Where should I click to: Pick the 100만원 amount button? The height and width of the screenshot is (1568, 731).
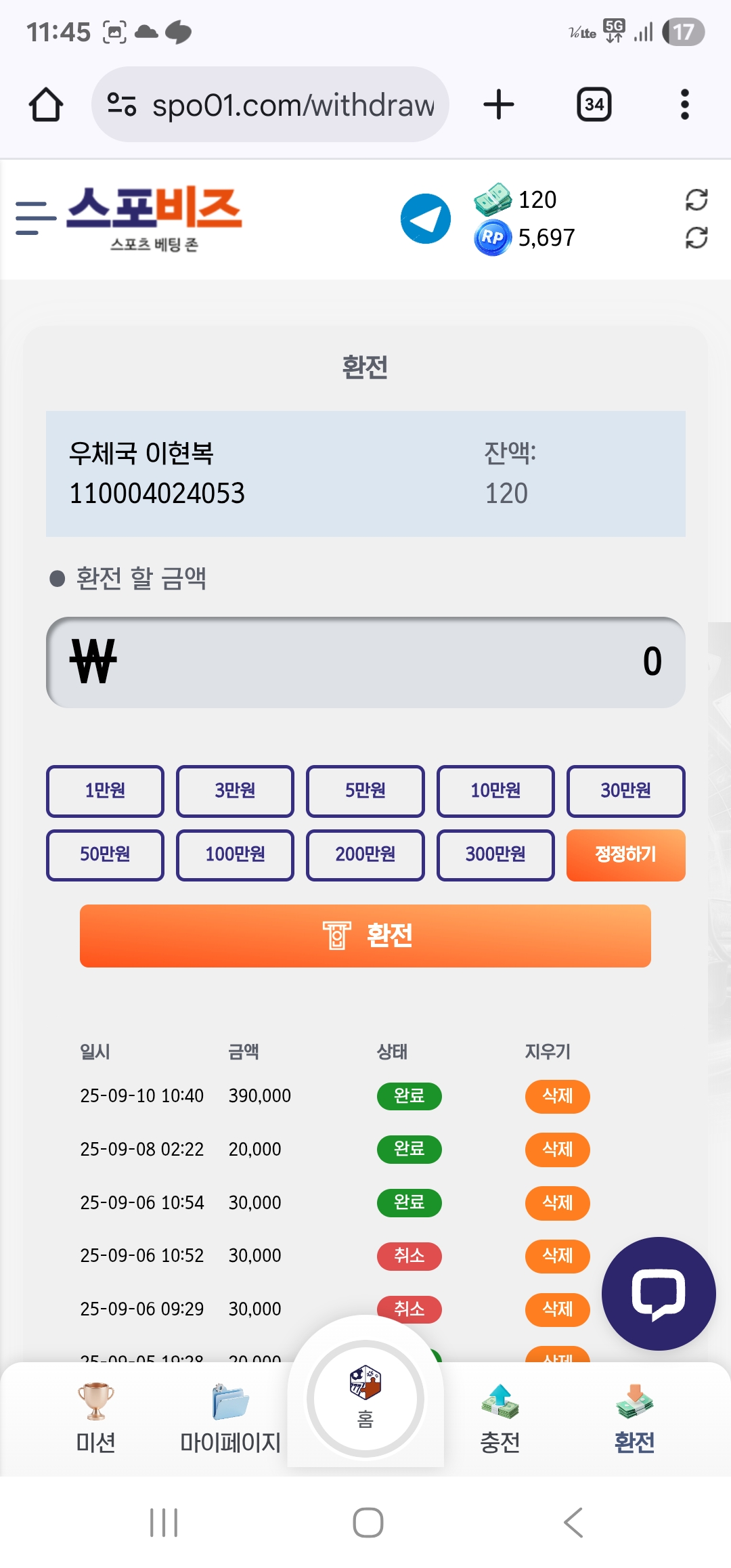pos(235,854)
